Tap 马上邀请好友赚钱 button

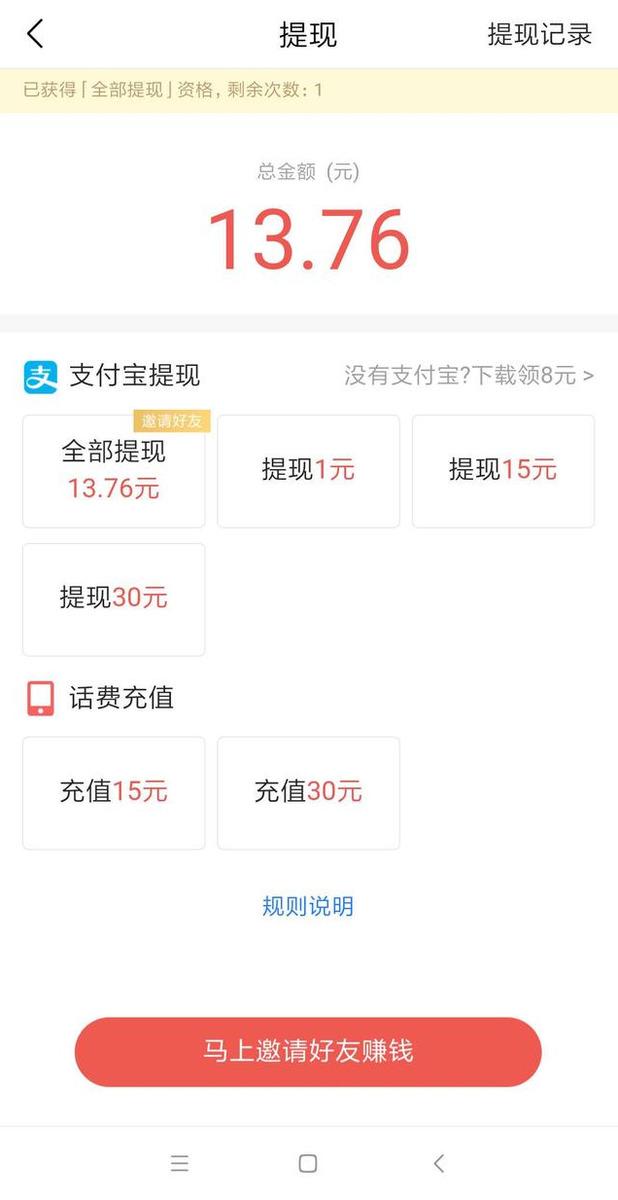308,1052
